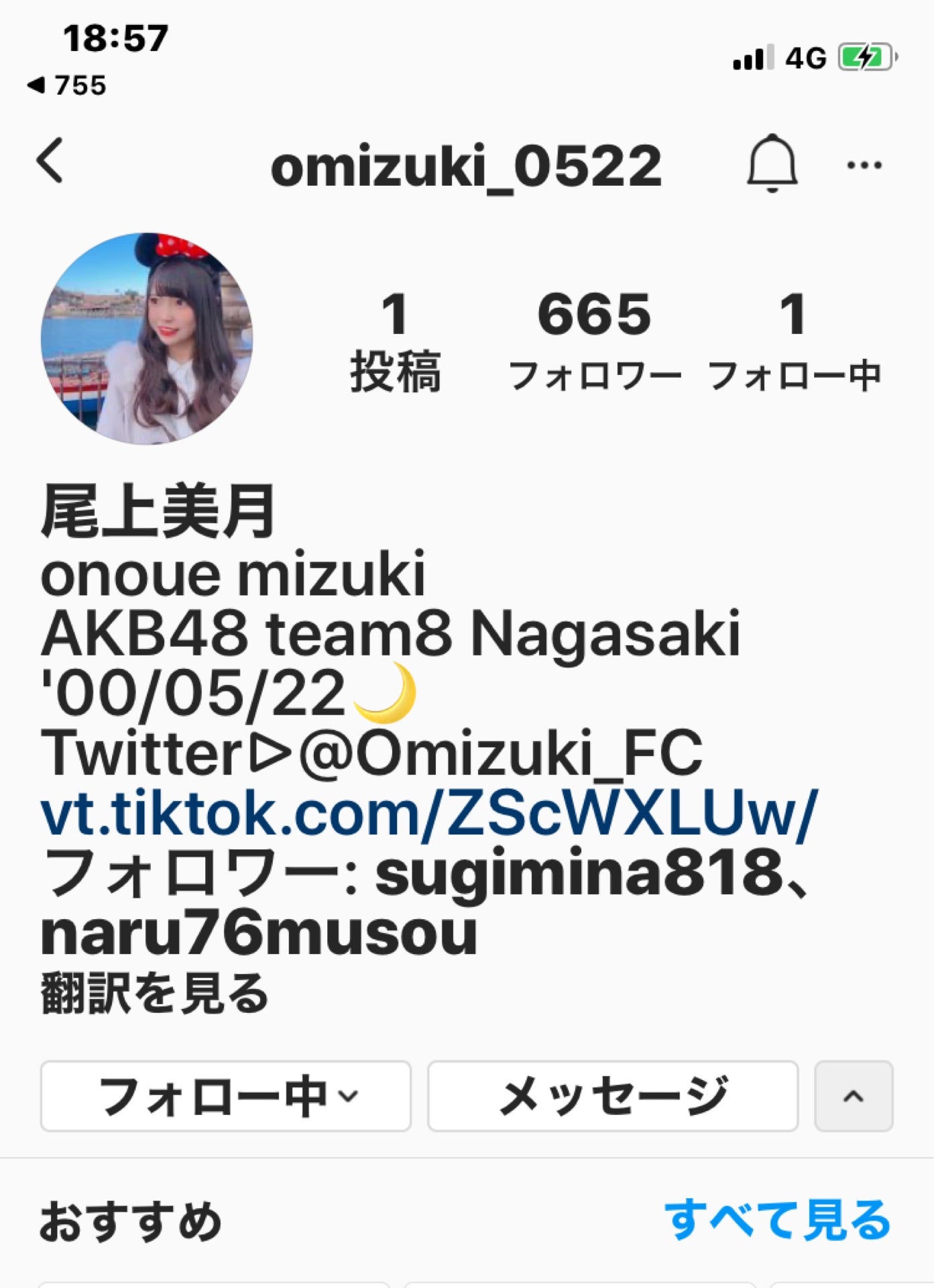Tap すべて見る to view all suggestions
The width and height of the screenshot is (934, 1288).
click(x=776, y=1219)
